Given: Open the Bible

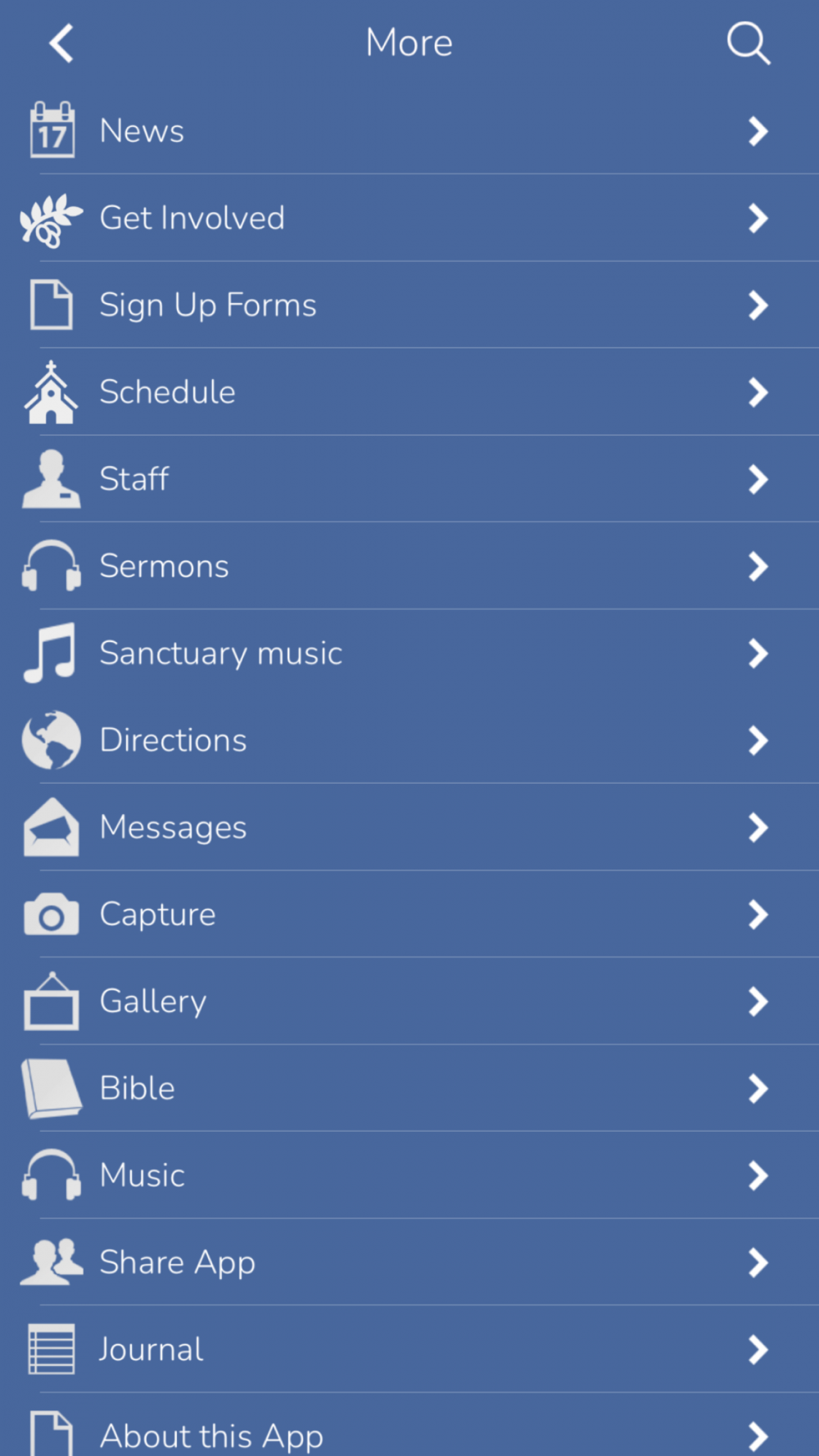Looking at the screenshot, I should tap(409, 1088).
